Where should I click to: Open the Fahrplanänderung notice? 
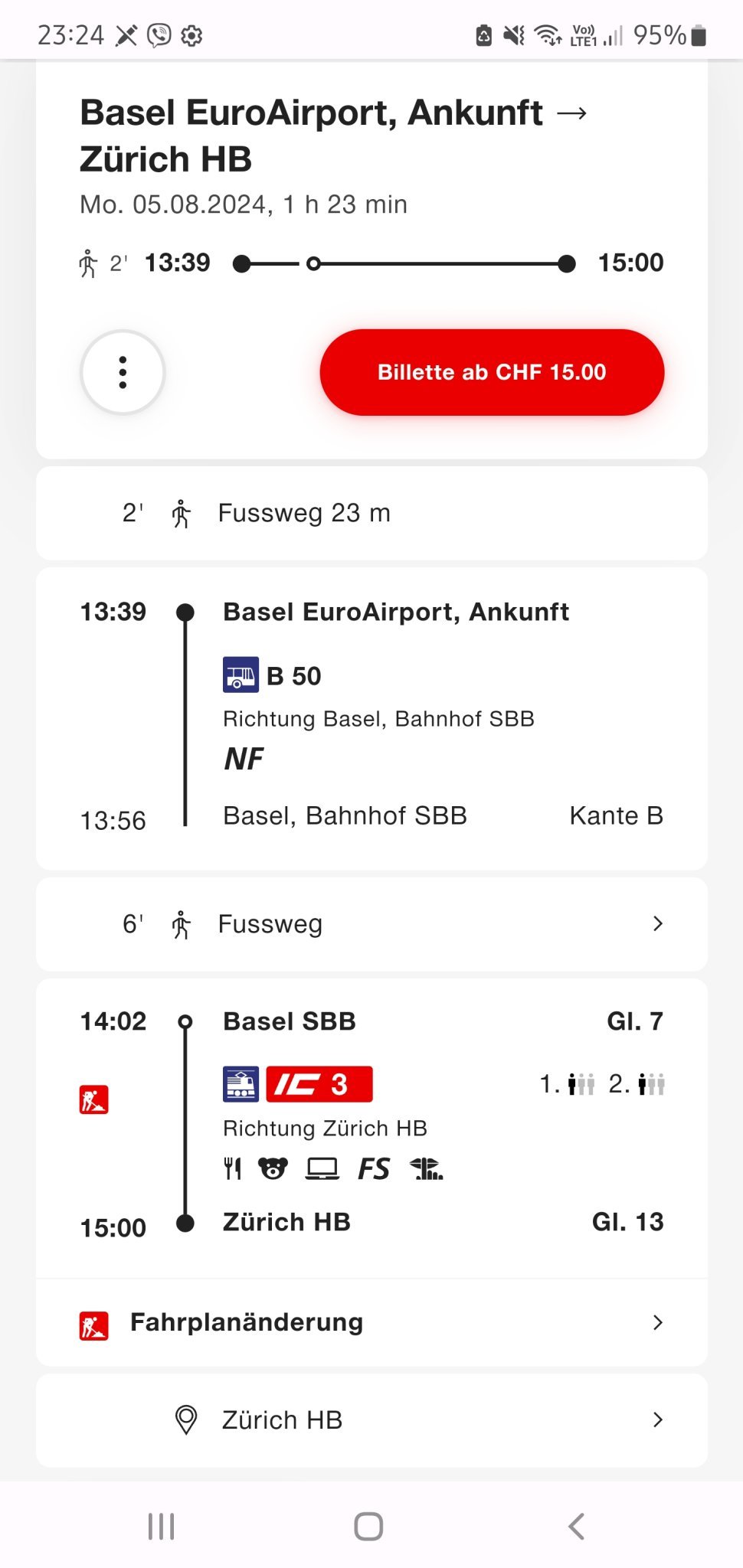[371, 1322]
